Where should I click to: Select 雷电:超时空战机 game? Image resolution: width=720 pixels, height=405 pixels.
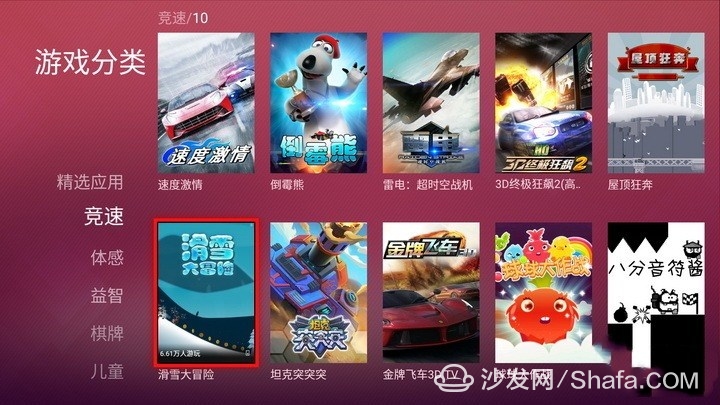[431, 104]
